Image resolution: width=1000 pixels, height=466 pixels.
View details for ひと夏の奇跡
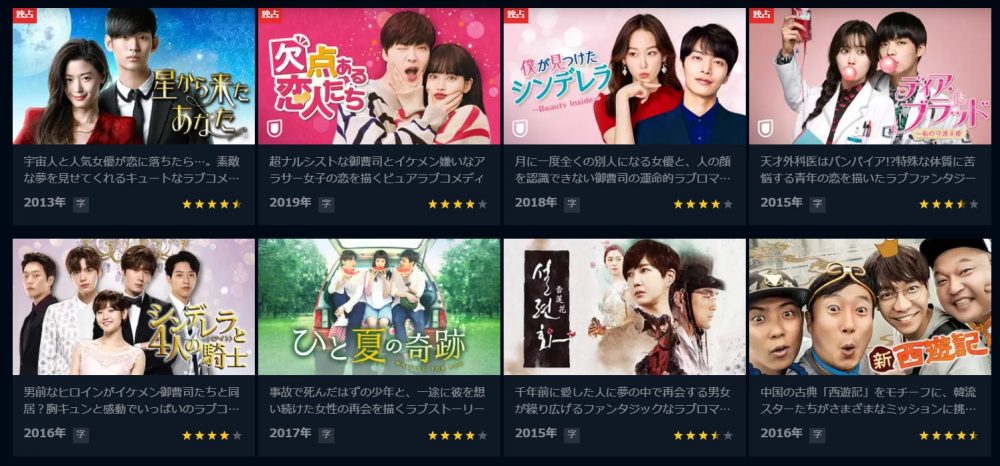tap(378, 307)
